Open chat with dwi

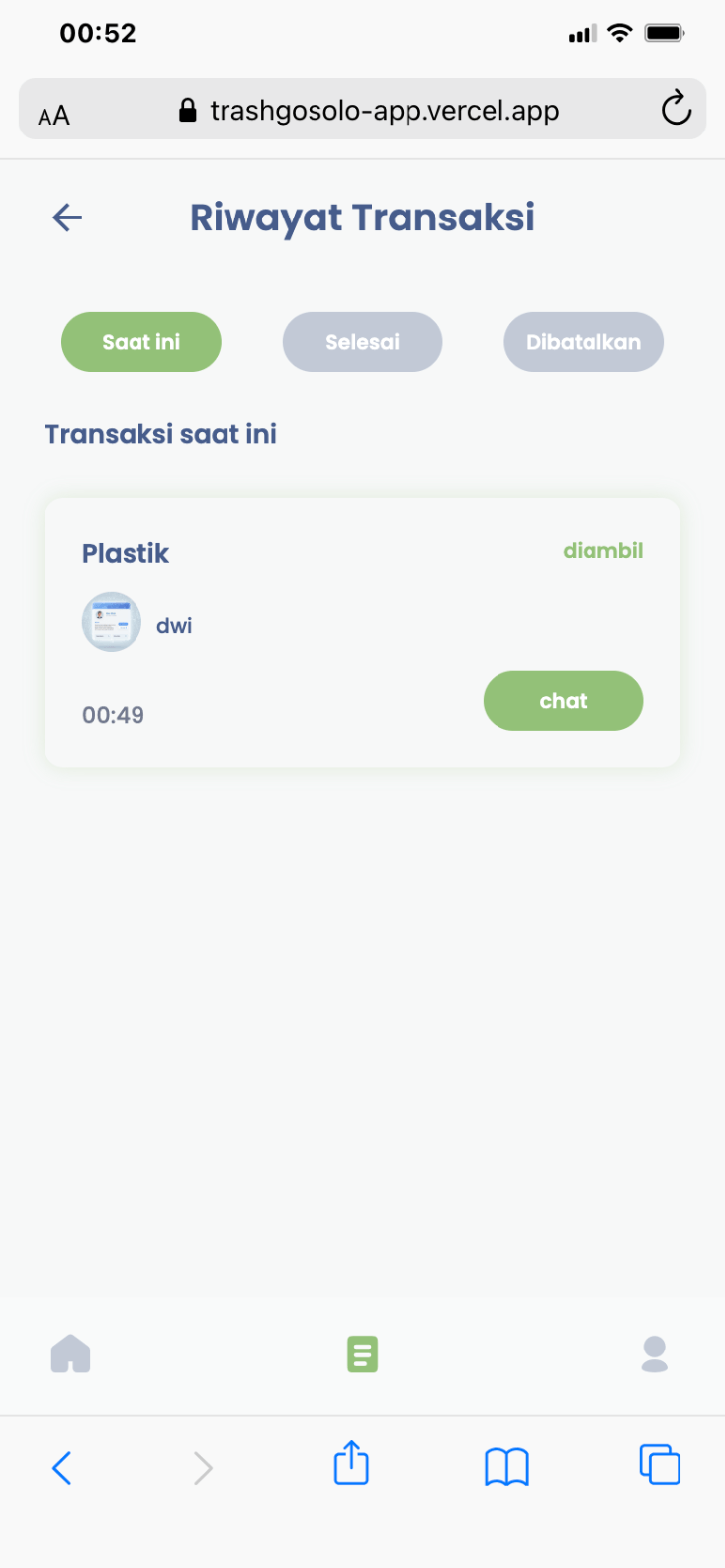pyautogui.click(x=563, y=701)
